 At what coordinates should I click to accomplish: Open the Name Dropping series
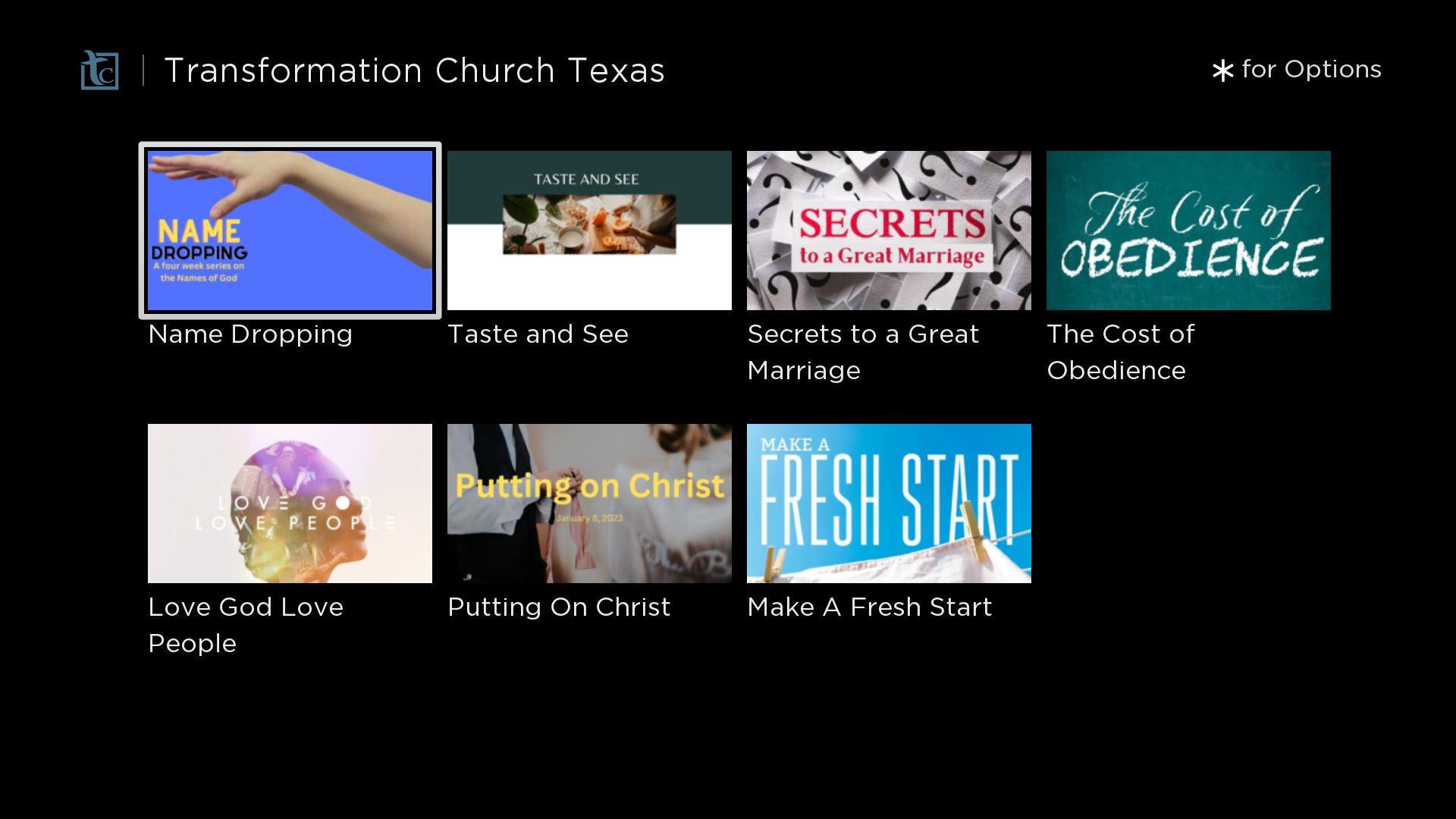click(x=290, y=231)
